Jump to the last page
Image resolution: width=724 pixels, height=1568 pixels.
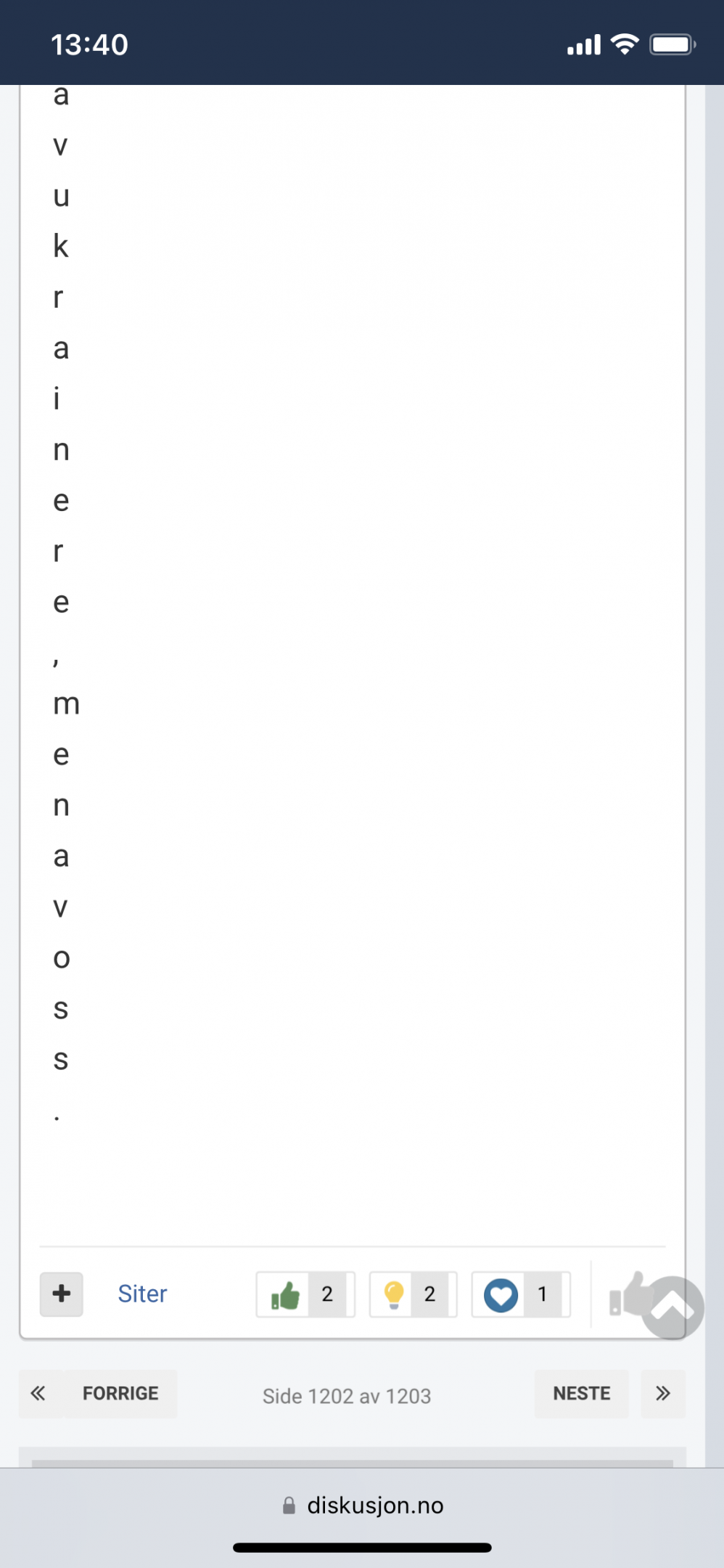[663, 1393]
